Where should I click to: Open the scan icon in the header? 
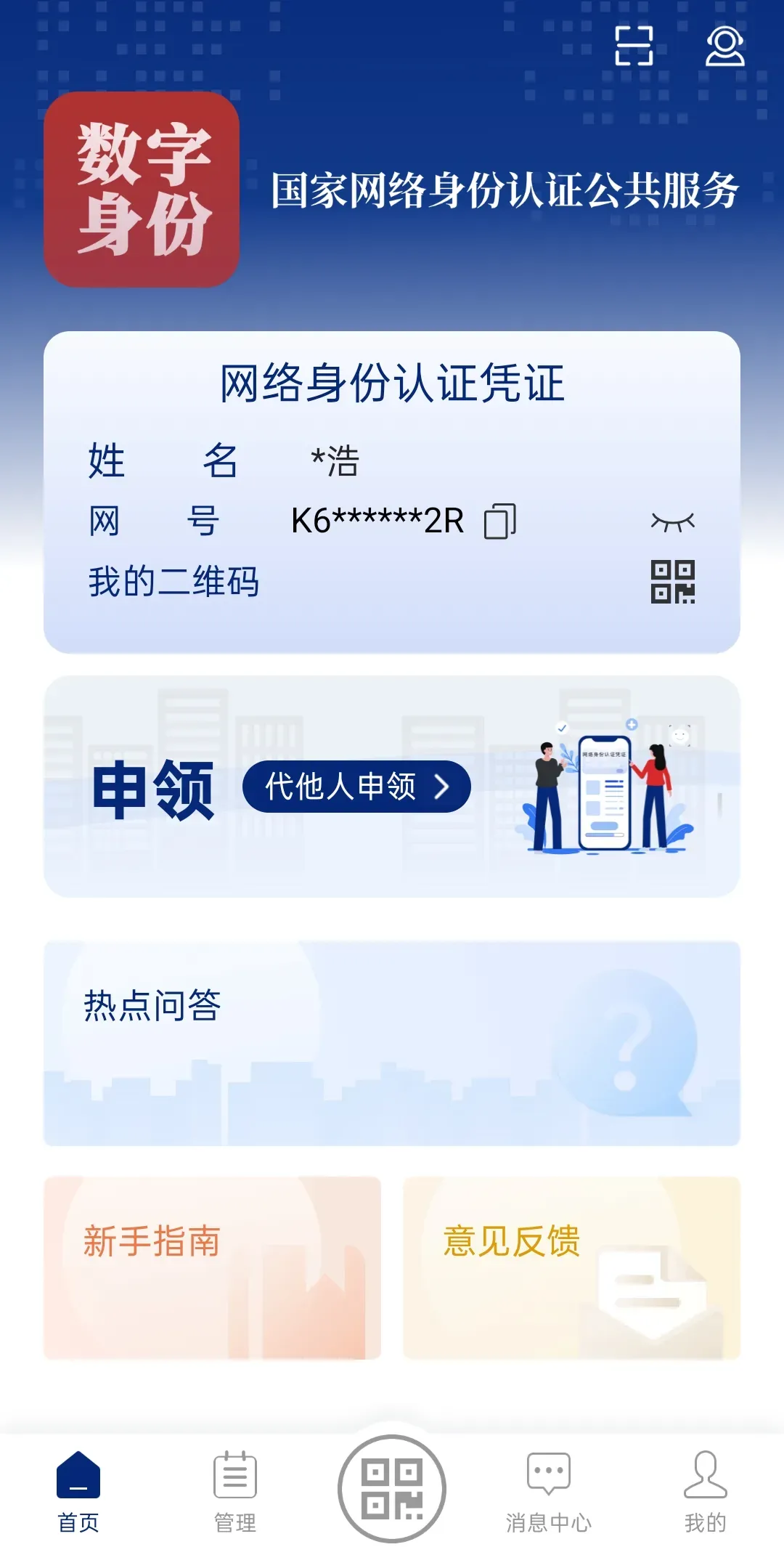click(634, 46)
